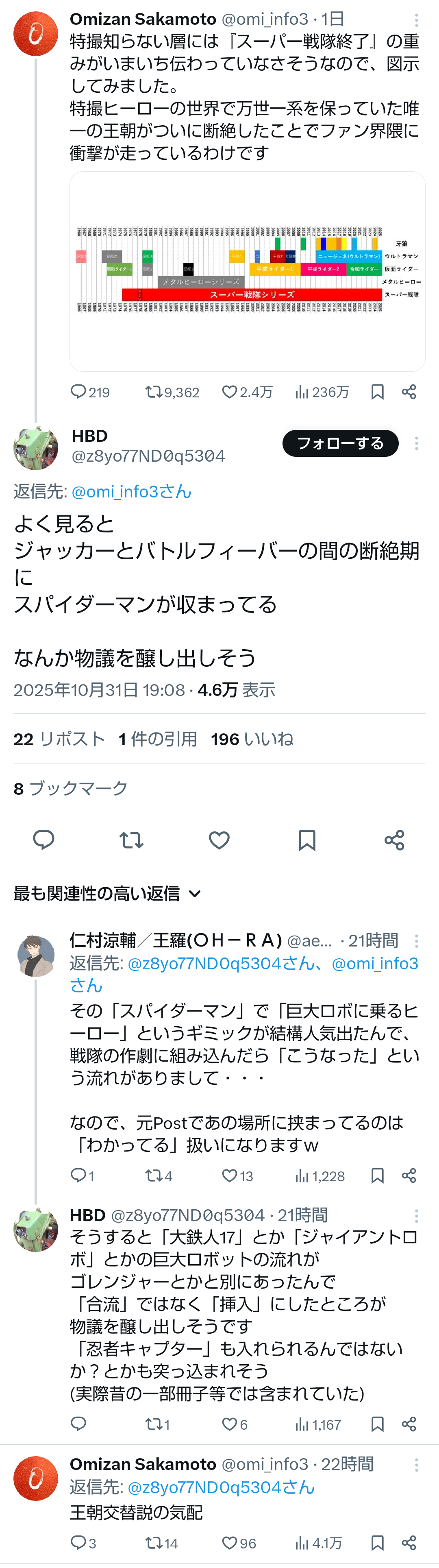Open overflow menu on 仁村涼輔's reply
Screen dimensions: 439x1568
(417, 941)
